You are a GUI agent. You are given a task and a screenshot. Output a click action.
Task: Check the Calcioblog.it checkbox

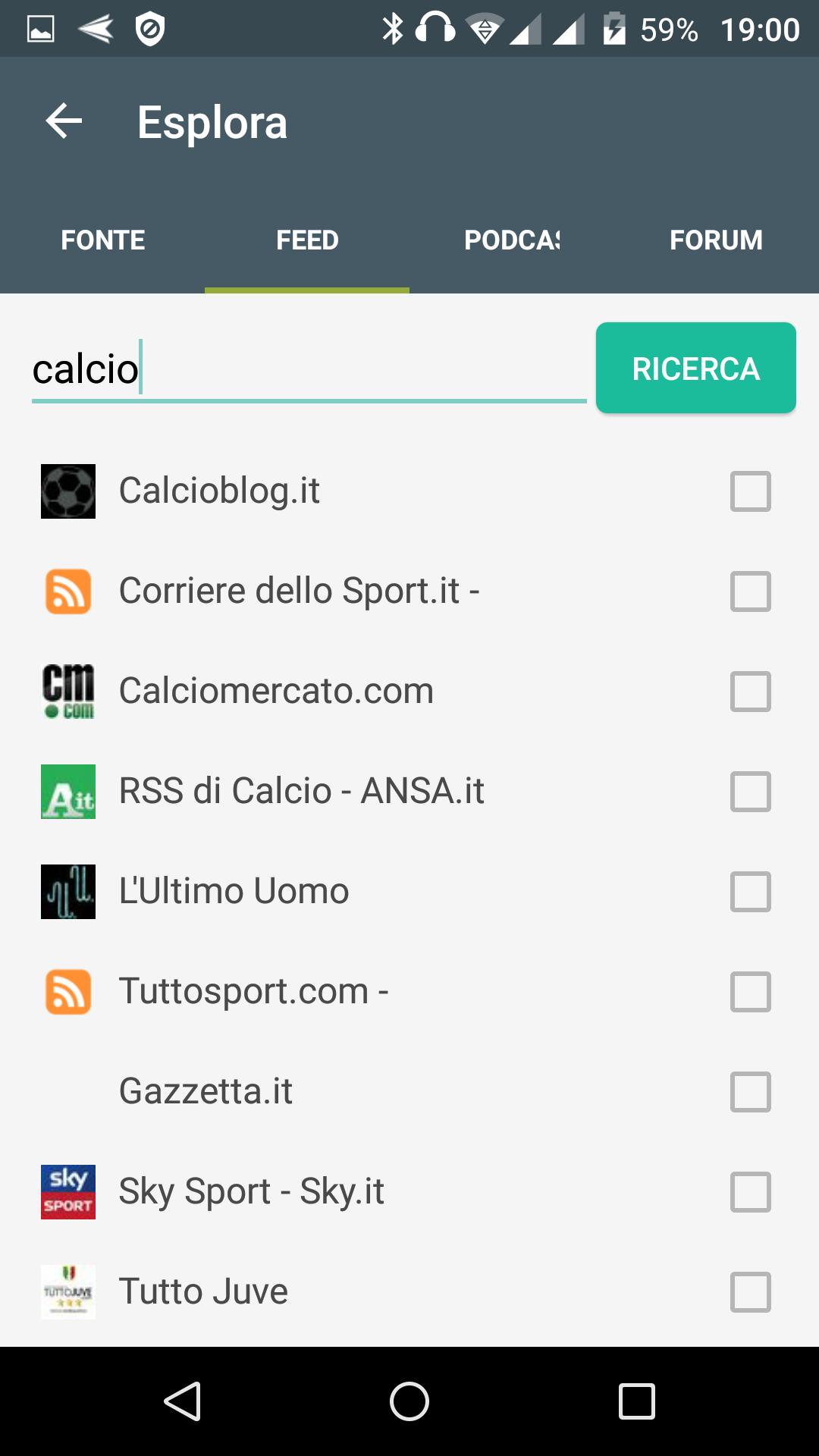[x=751, y=491]
